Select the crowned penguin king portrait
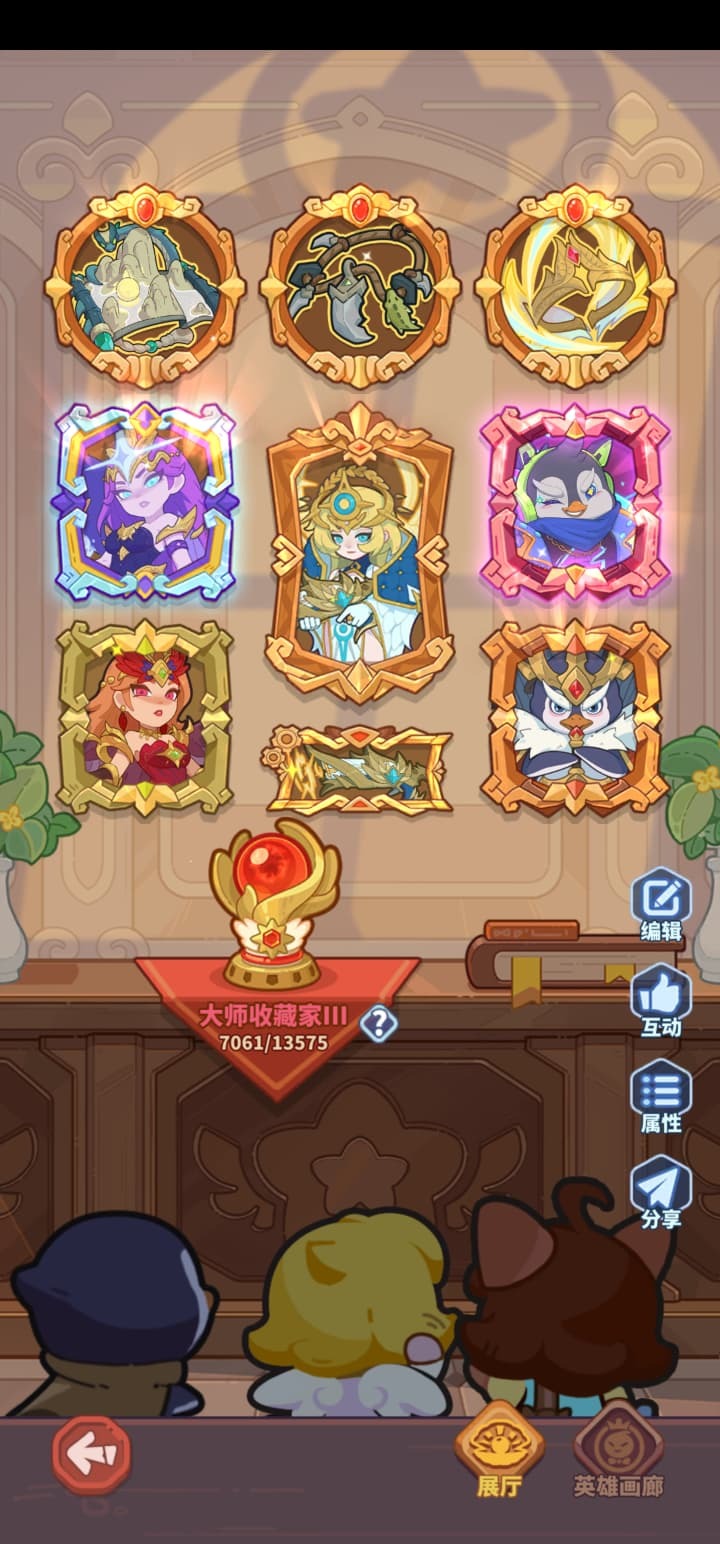Viewport: 720px width, 1544px height. (575, 718)
